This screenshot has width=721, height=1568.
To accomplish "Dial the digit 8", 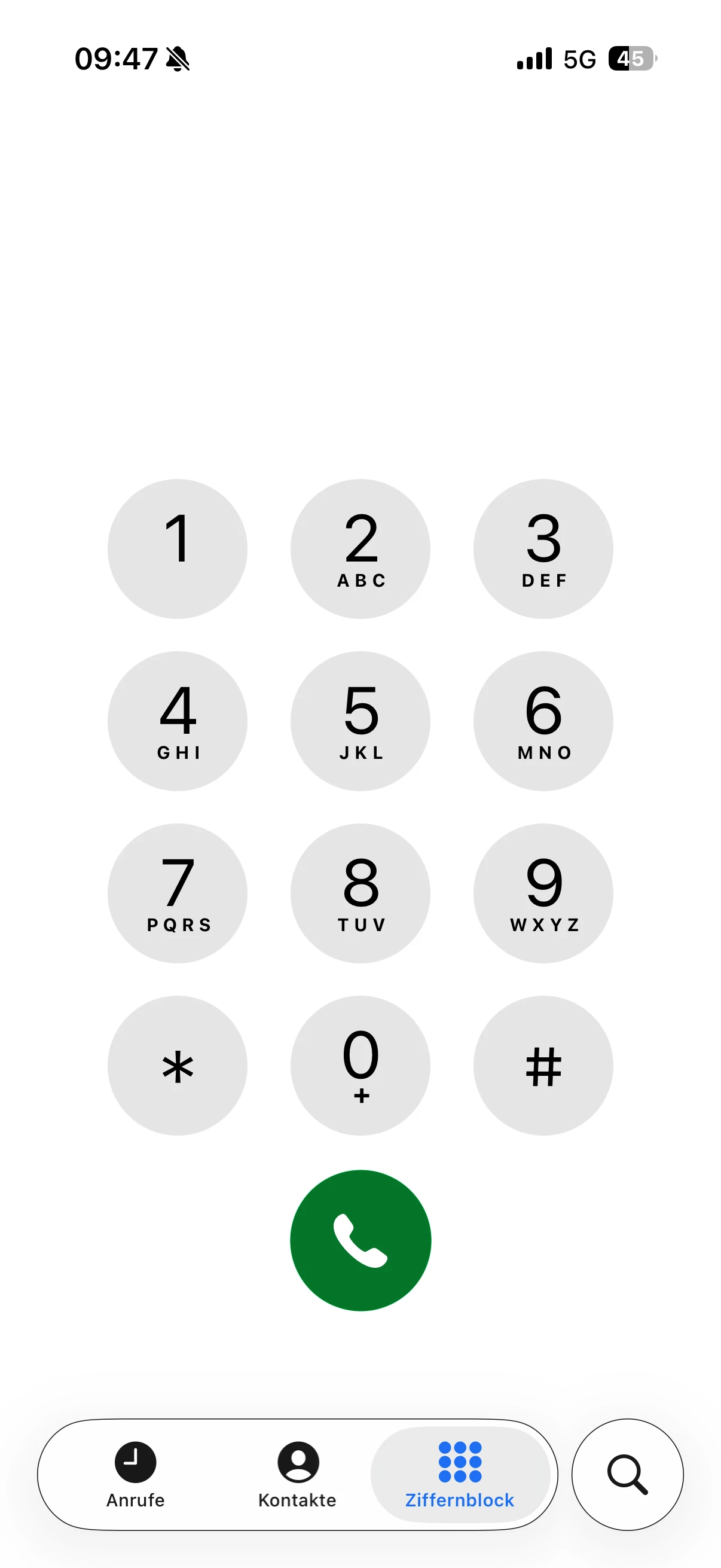I will pyautogui.click(x=360, y=893).
